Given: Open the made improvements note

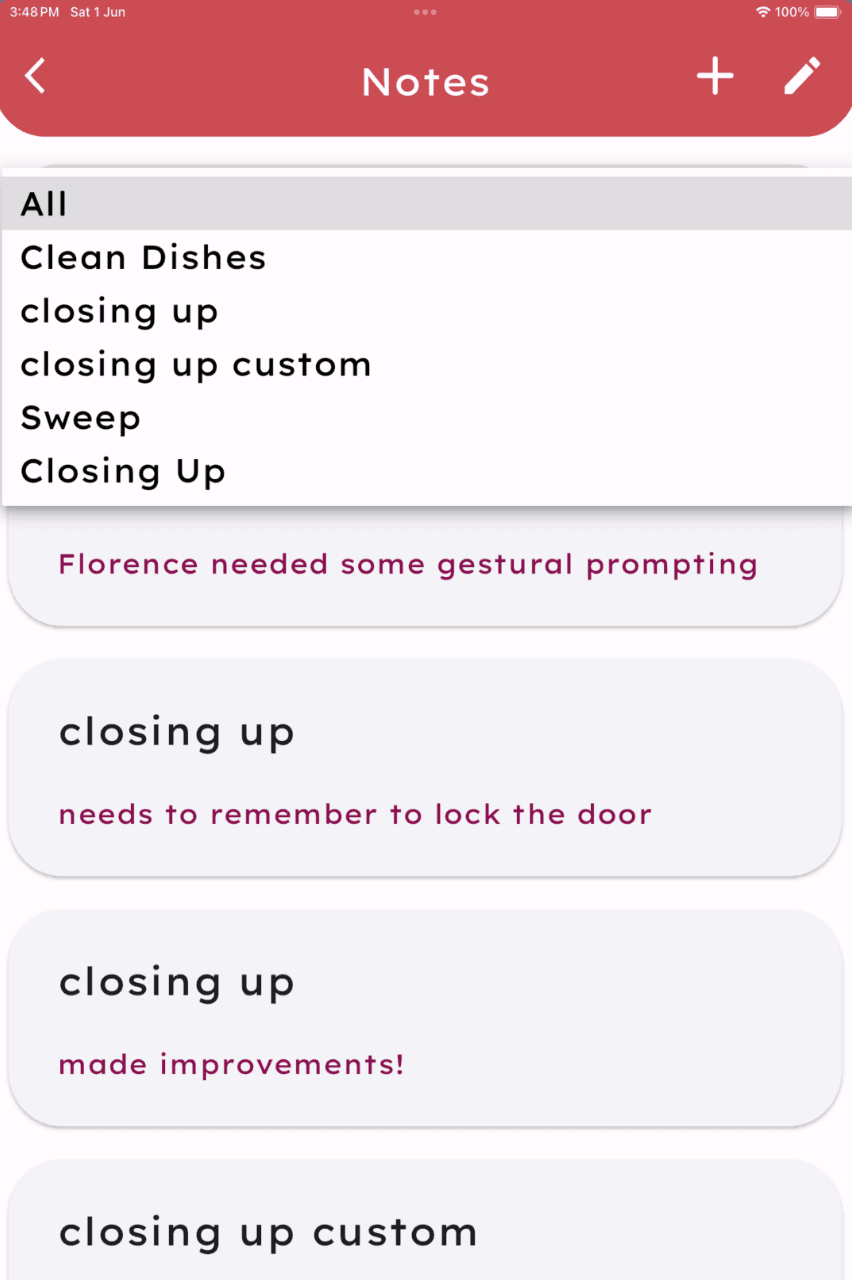Looking at the screenshot, I should 425,1020.
